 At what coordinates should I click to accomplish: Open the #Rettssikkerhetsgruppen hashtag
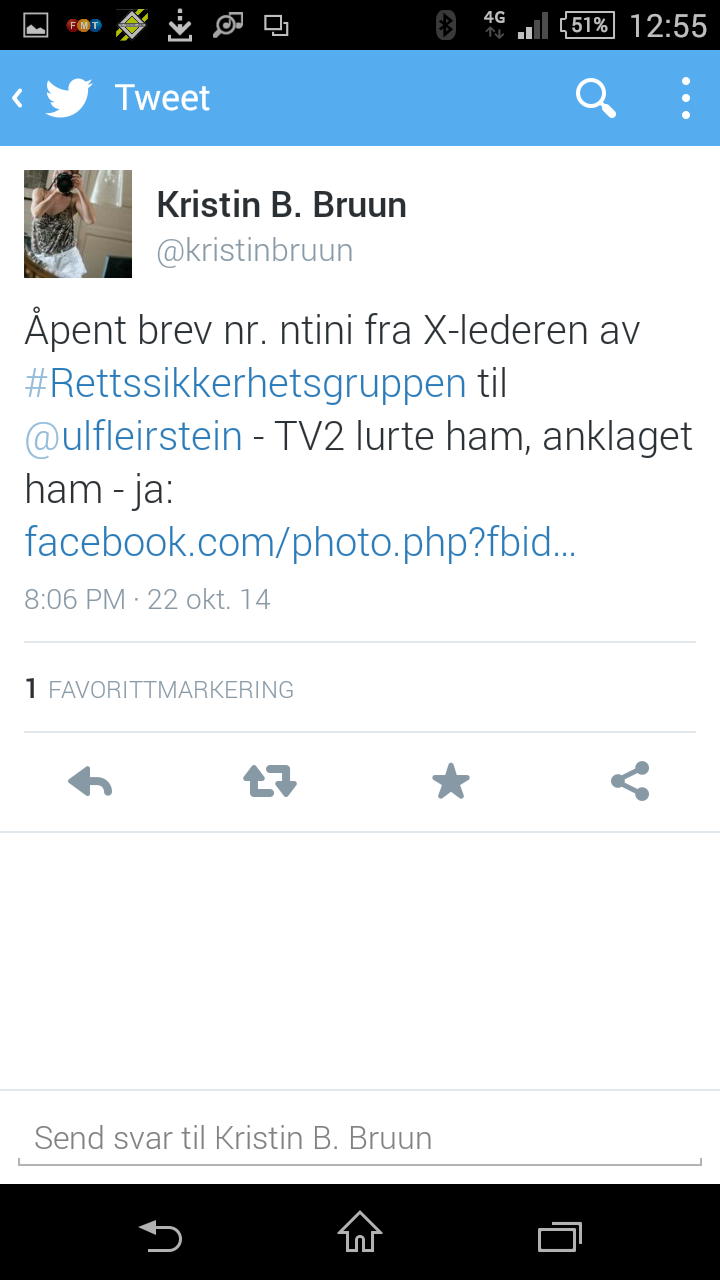coord(245,383)
